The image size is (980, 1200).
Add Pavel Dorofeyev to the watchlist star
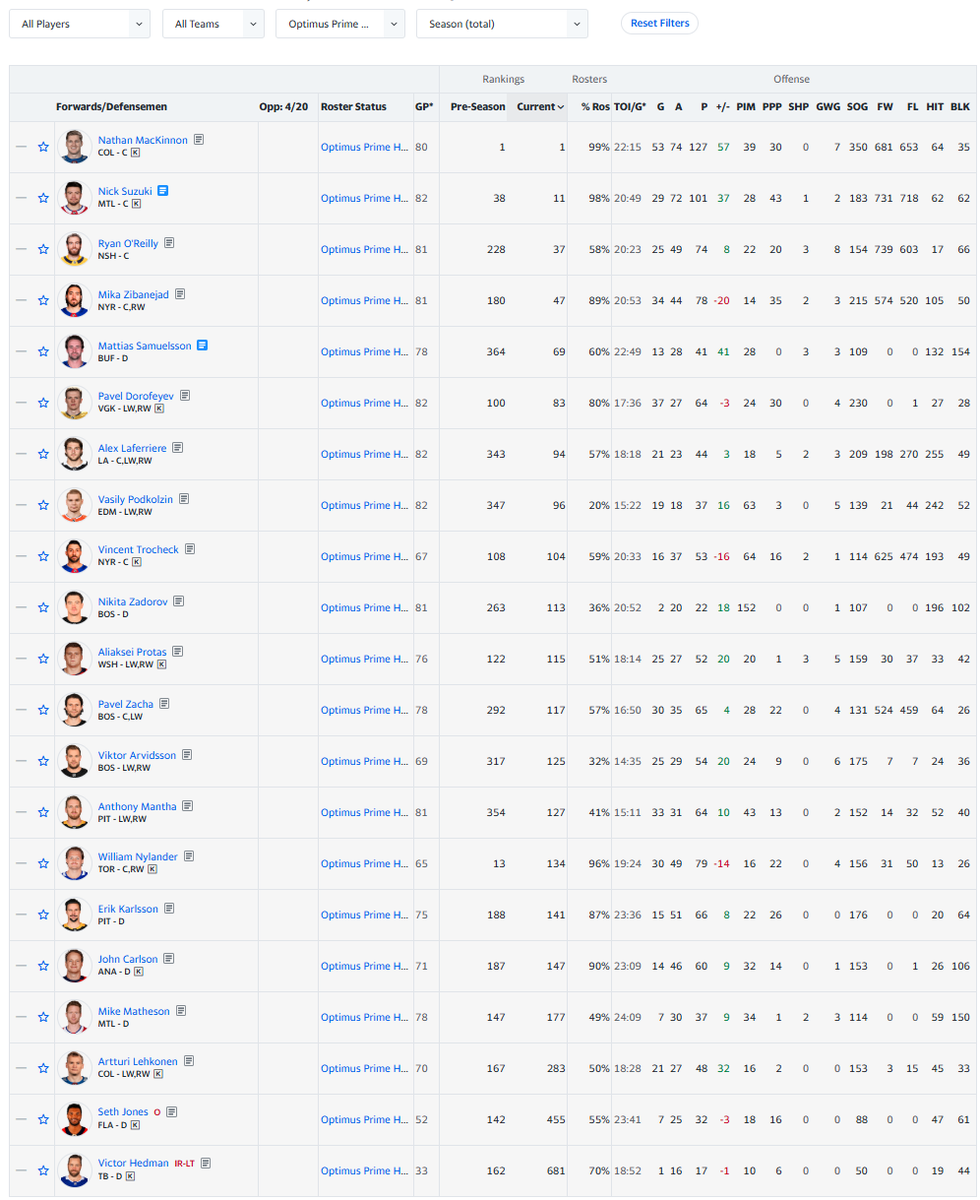[x=43, y=403]
